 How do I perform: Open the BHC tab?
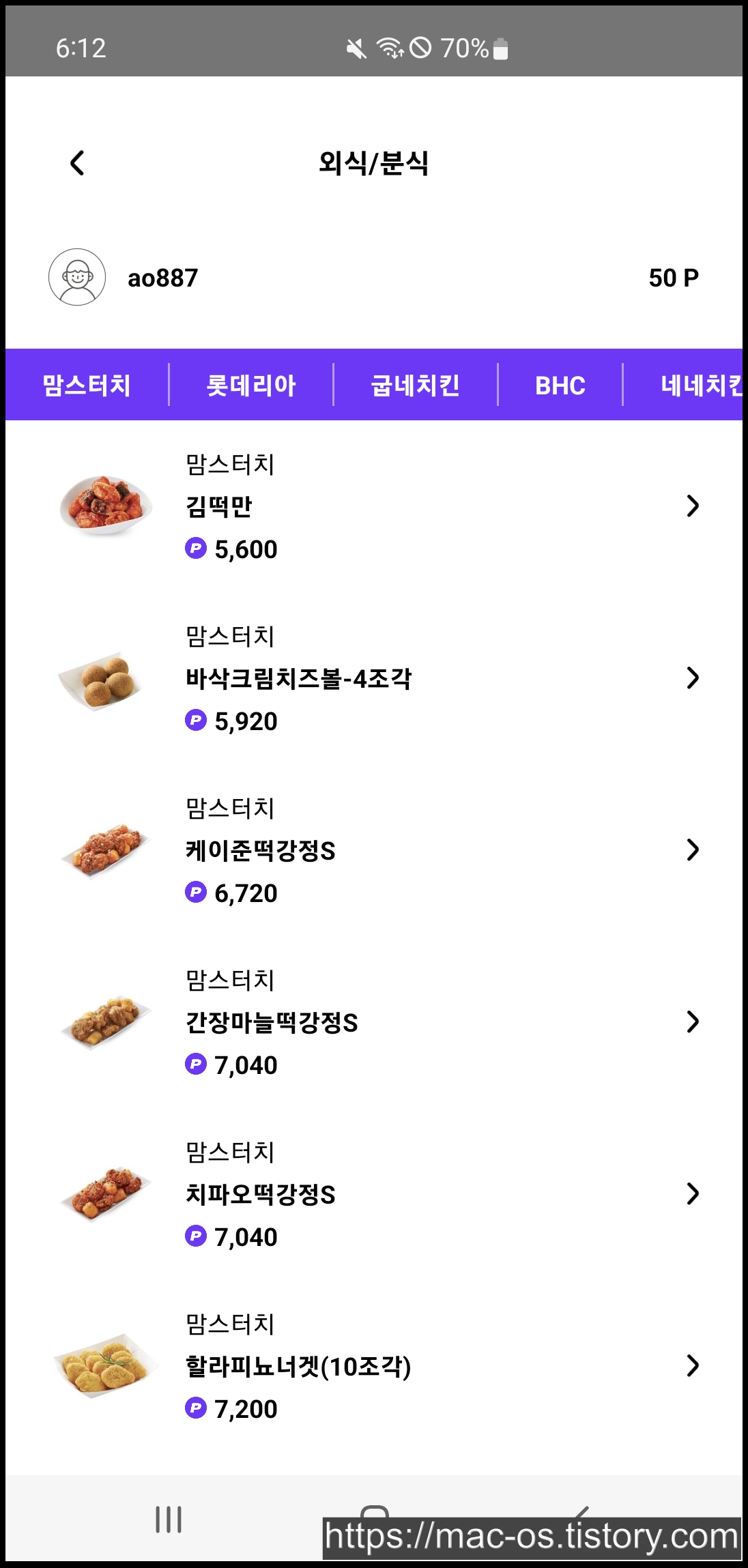pyautogui.click(x=560, y=386)
